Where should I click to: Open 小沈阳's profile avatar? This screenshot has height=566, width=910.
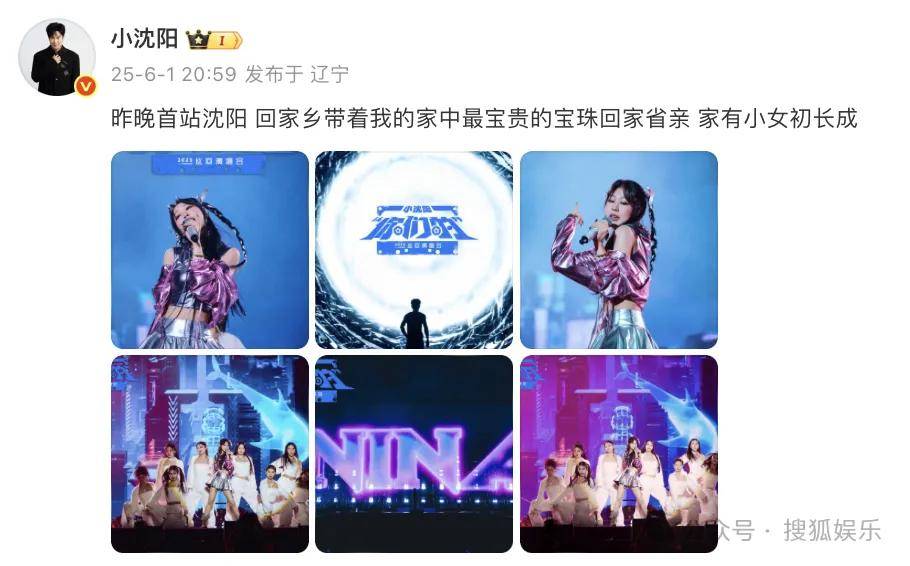pyautogui.click(x=56, y=56)
